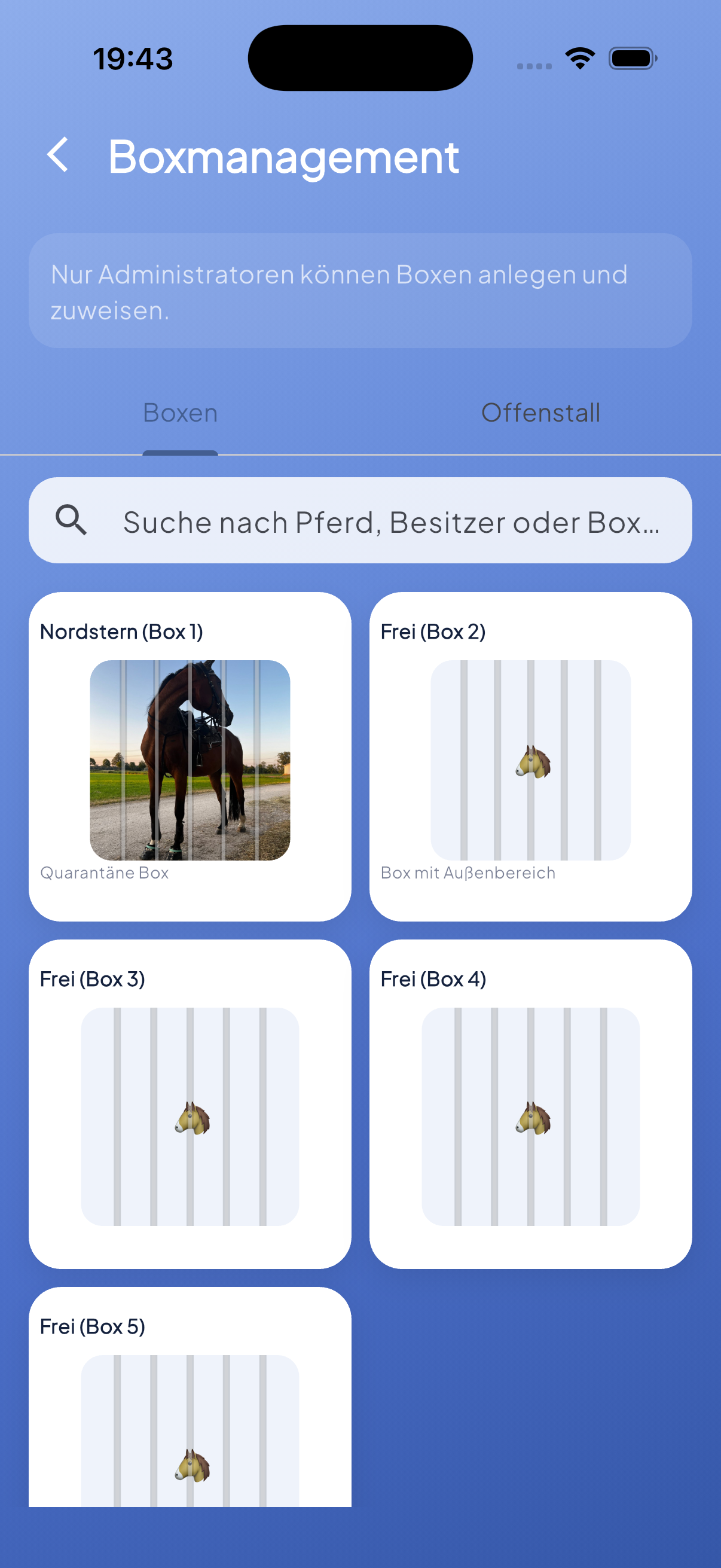Screen dimensions: 721x1568
Task: Switch to the Offenstall tab
Action: pos(540,412)
